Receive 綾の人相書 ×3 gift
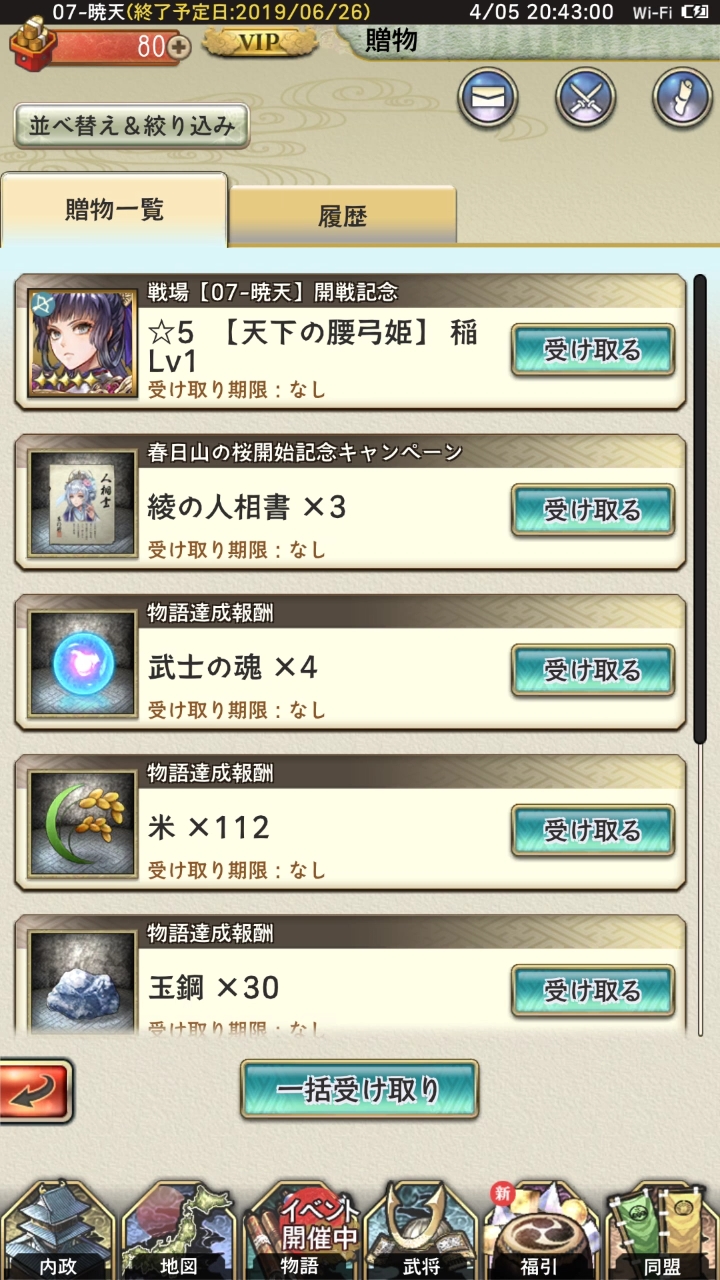This screenshot has height=1280, width=720. 593,510
